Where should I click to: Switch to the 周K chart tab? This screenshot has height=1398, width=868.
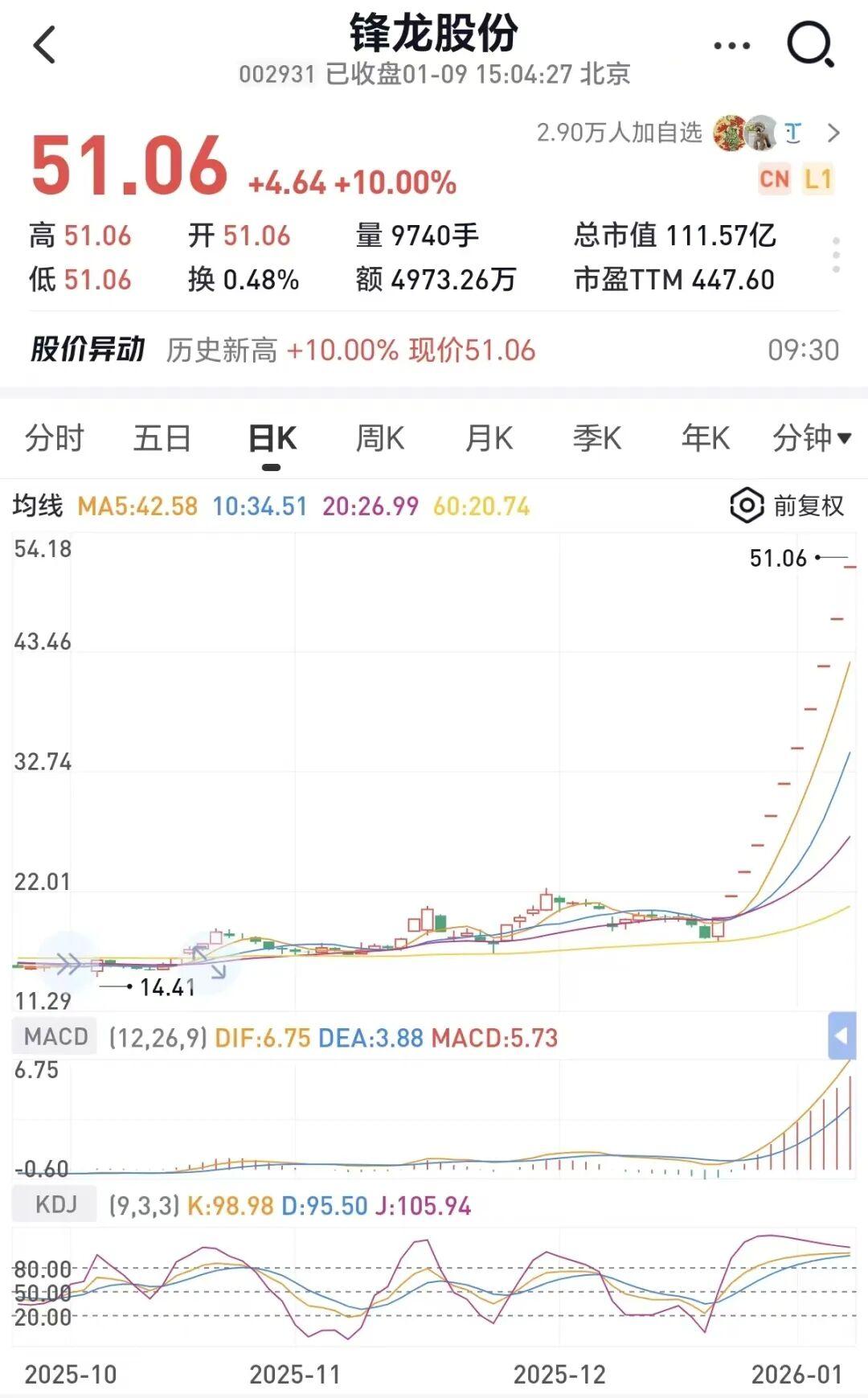(x=380, y=439)
